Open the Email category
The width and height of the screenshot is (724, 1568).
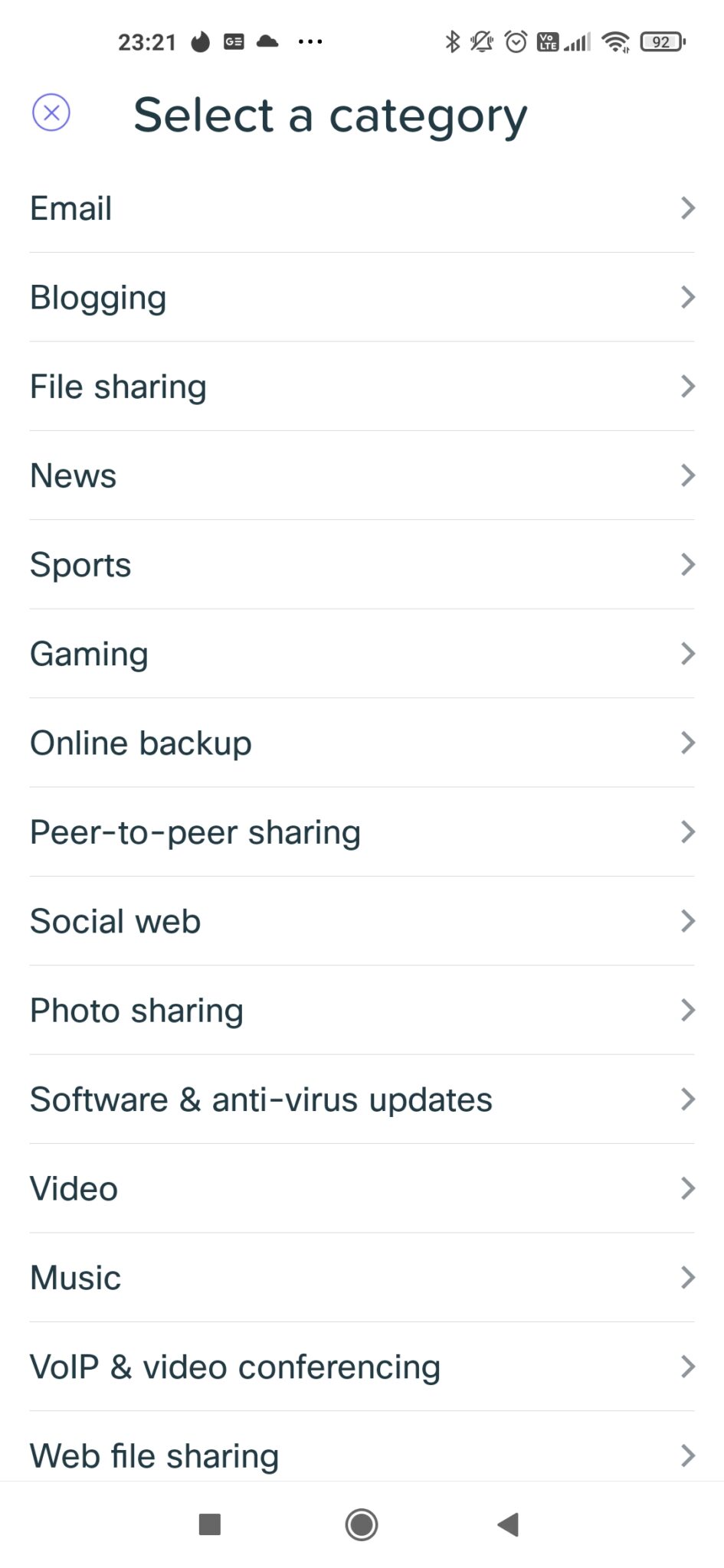pos(362,208)
